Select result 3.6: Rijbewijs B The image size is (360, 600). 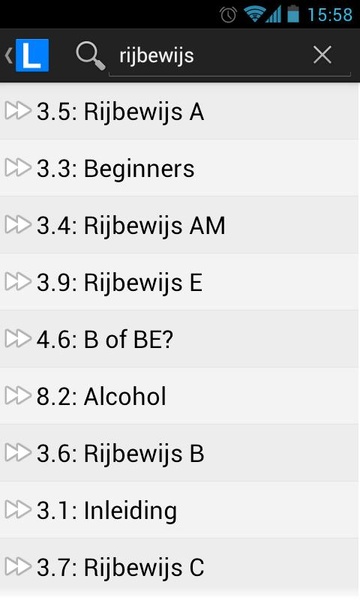click(179, 453)
